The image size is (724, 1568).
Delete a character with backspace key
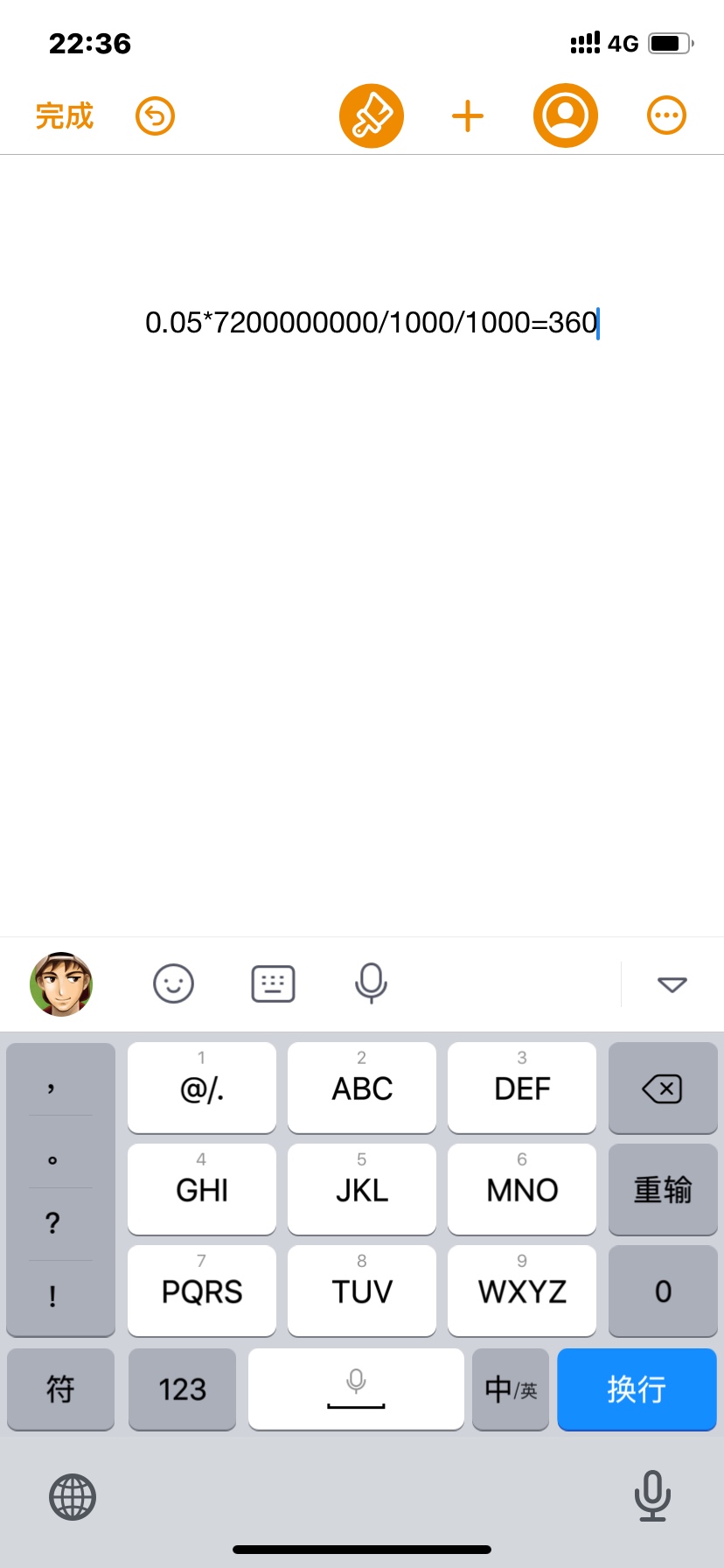[662, 1088]
